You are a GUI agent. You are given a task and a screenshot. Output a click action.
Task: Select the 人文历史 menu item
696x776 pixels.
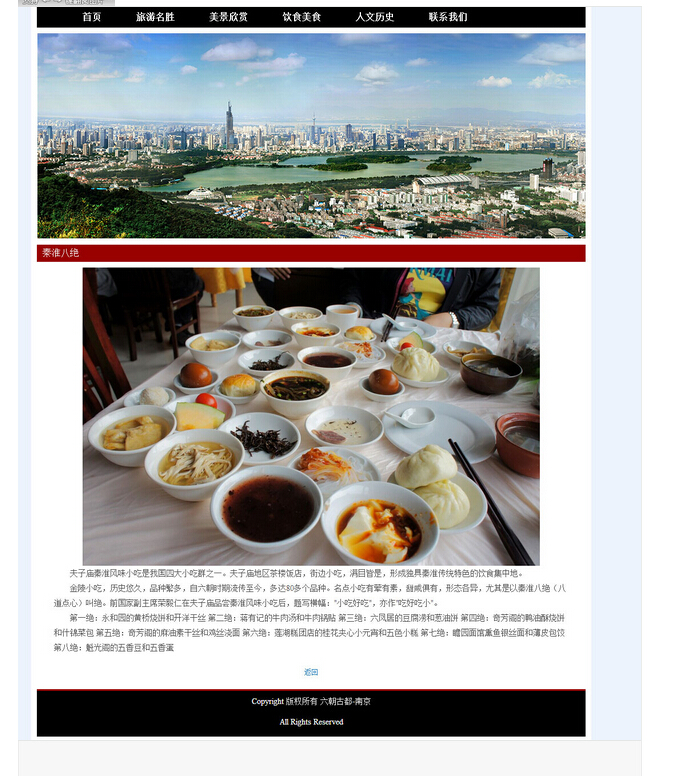(x=375, y=17)
